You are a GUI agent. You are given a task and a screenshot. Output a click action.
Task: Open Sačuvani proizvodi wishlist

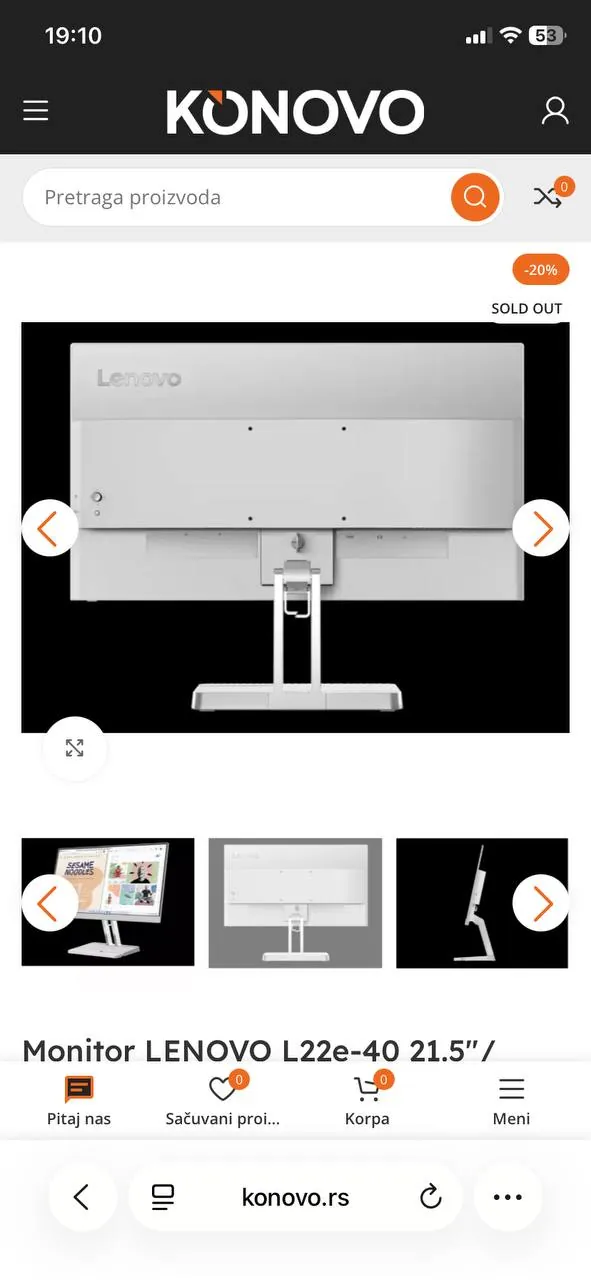[223, 1101]
